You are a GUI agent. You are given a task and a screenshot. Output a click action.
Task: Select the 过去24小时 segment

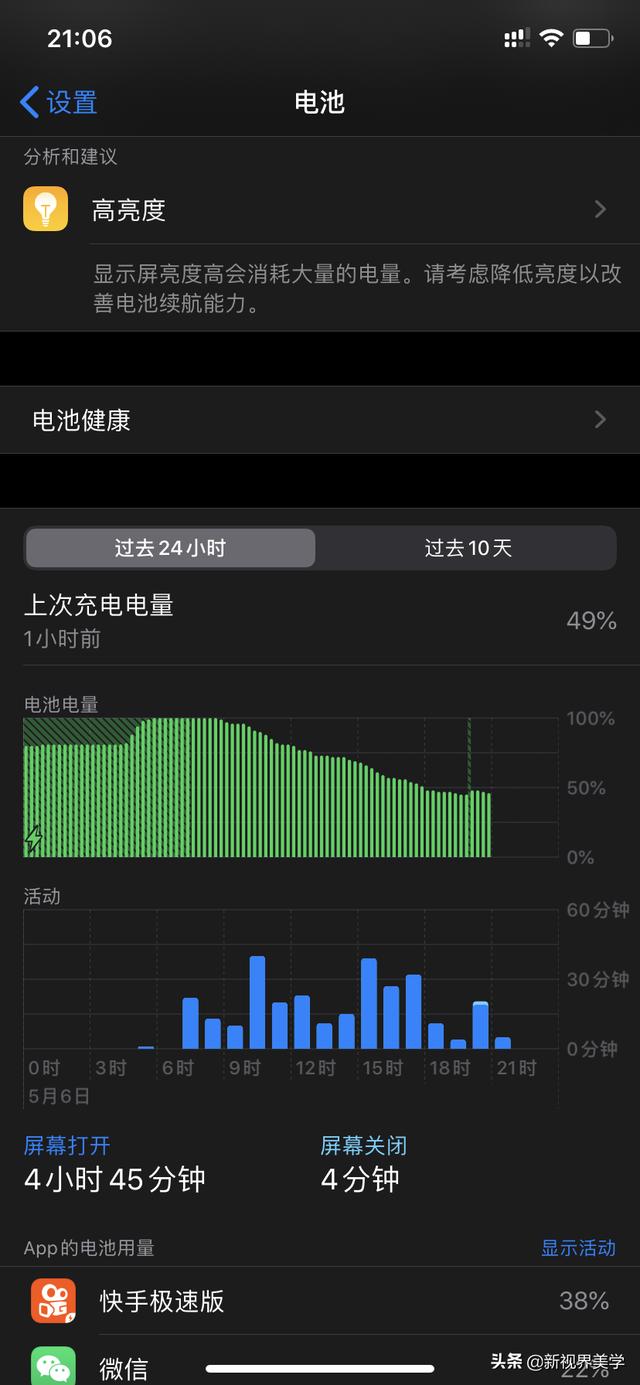pos(170,548)
